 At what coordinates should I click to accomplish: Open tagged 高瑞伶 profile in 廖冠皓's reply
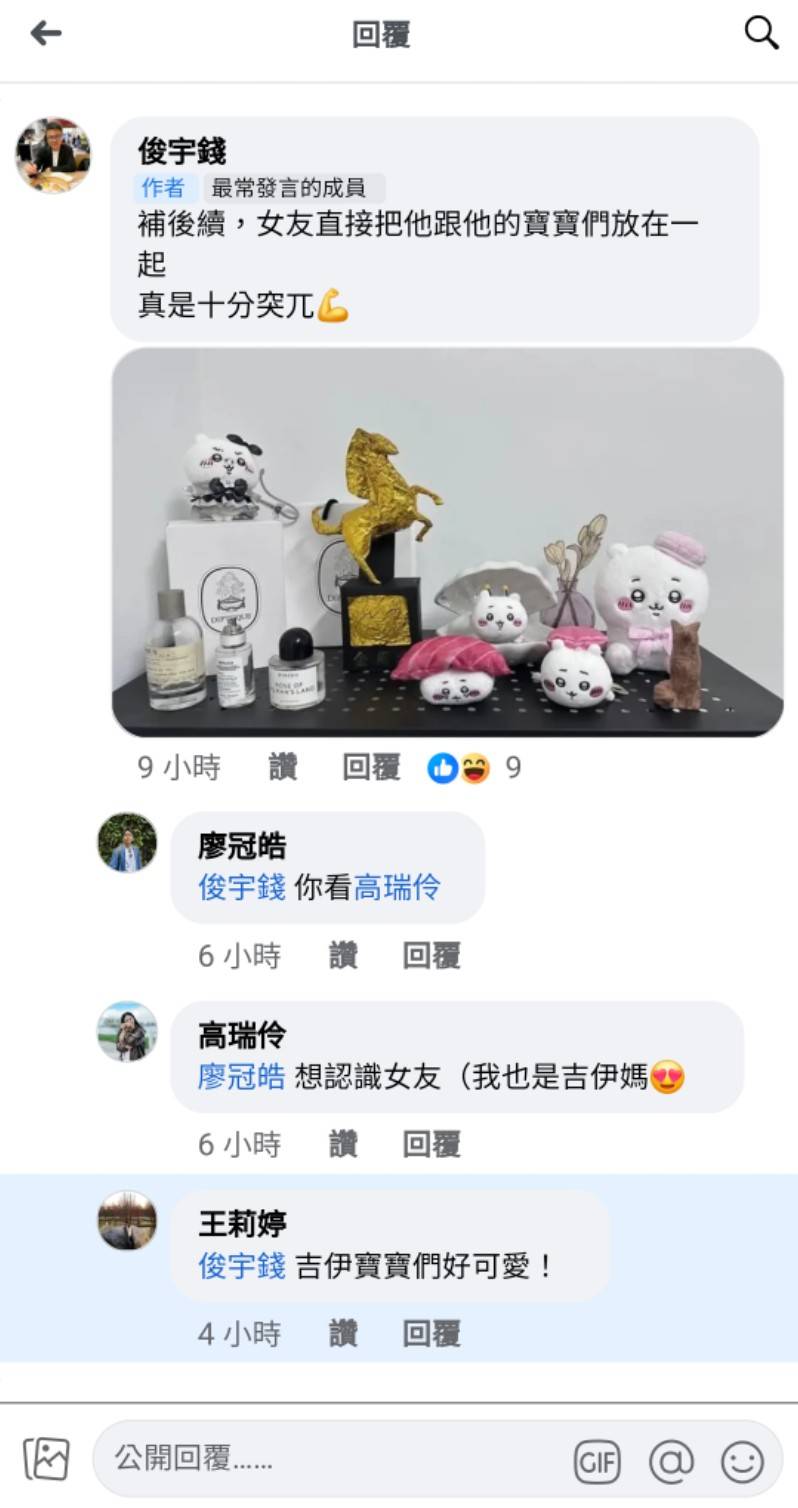click(397, 887)
